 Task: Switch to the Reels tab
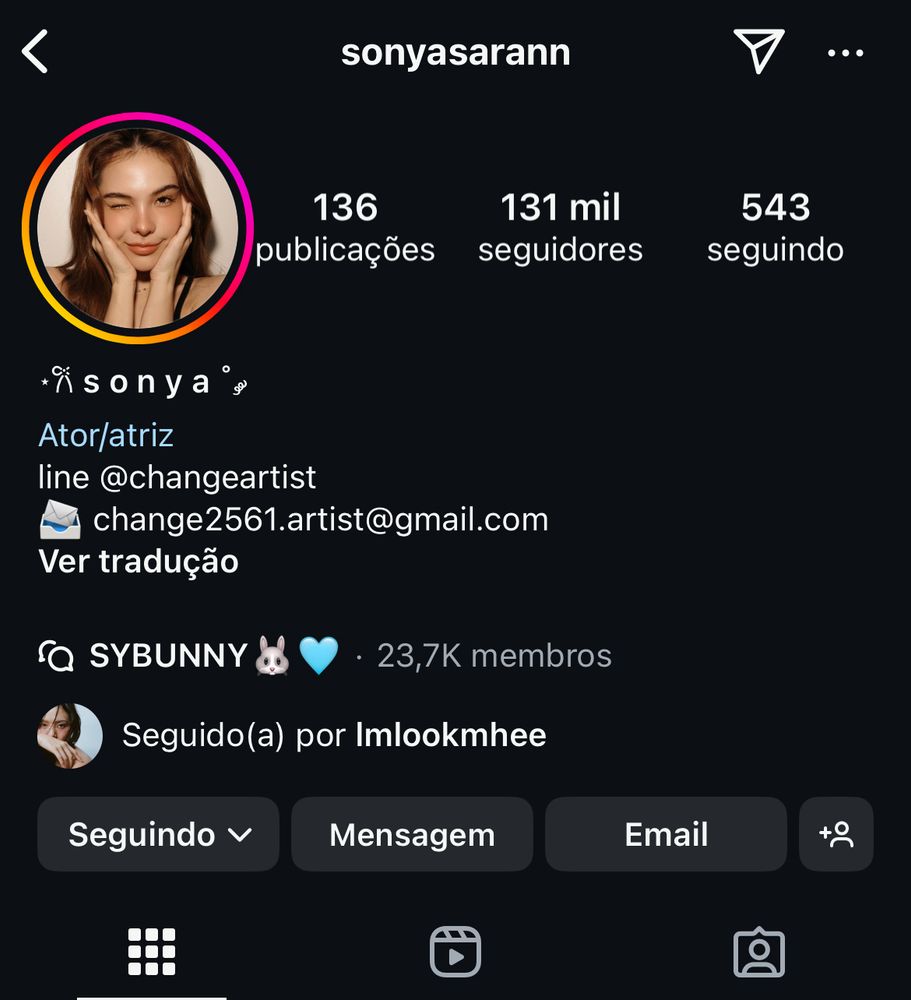(x=455, y=951)
